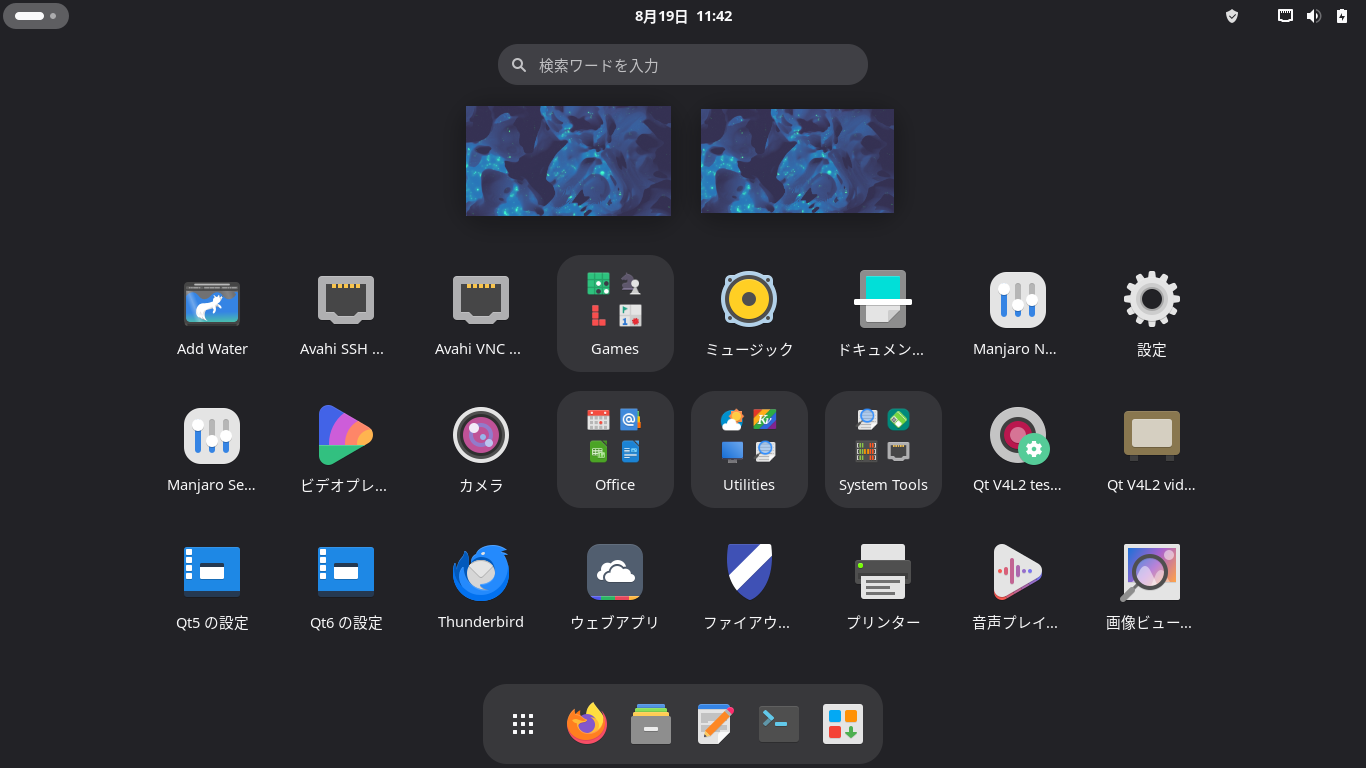This screenshot has width=1366, height=768.
Task: Launch Firefox from the dock
Action: tap(587, 724)
